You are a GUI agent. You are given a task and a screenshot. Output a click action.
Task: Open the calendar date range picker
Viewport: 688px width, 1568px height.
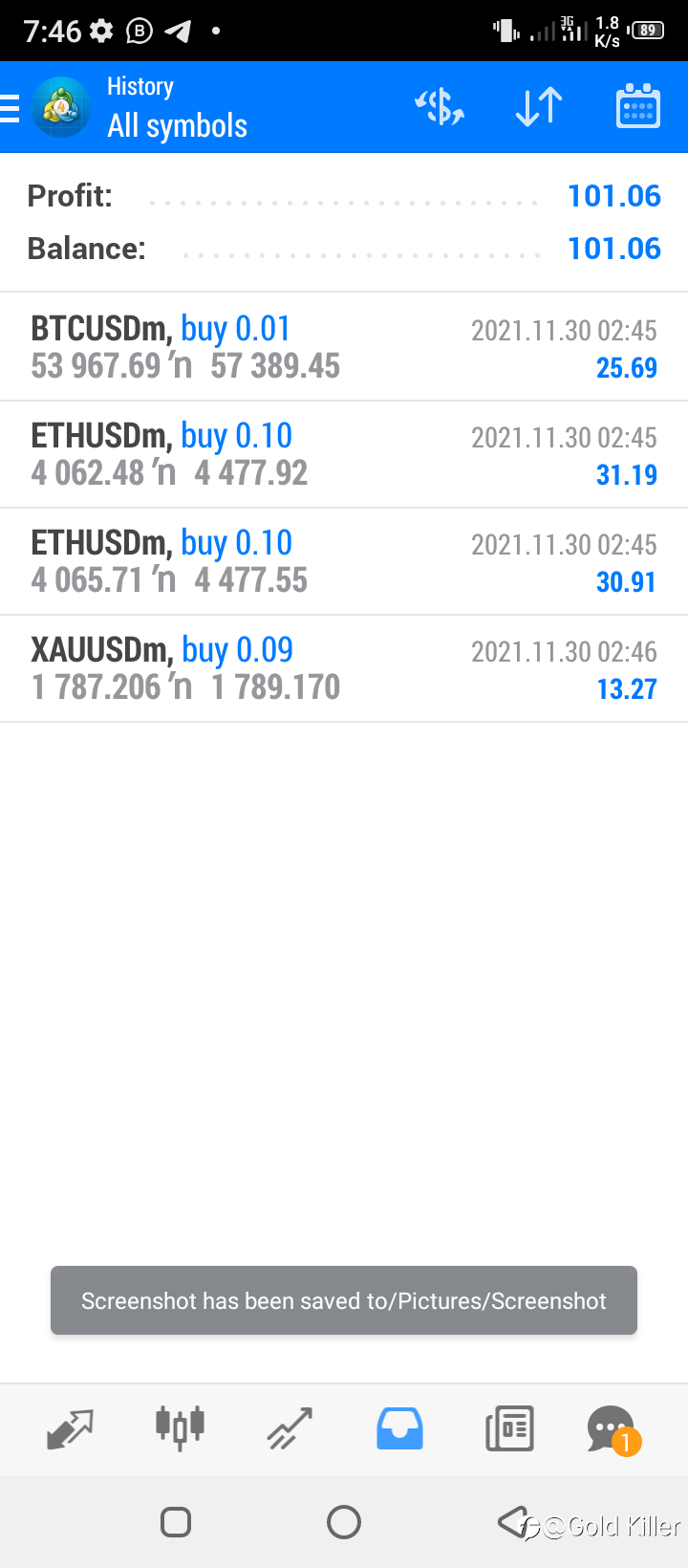[x=637, y=107]
